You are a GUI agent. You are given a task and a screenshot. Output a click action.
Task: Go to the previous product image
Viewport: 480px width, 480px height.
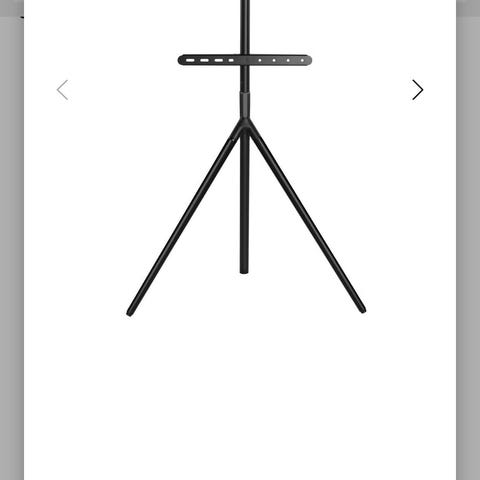(x=62, y=90)
